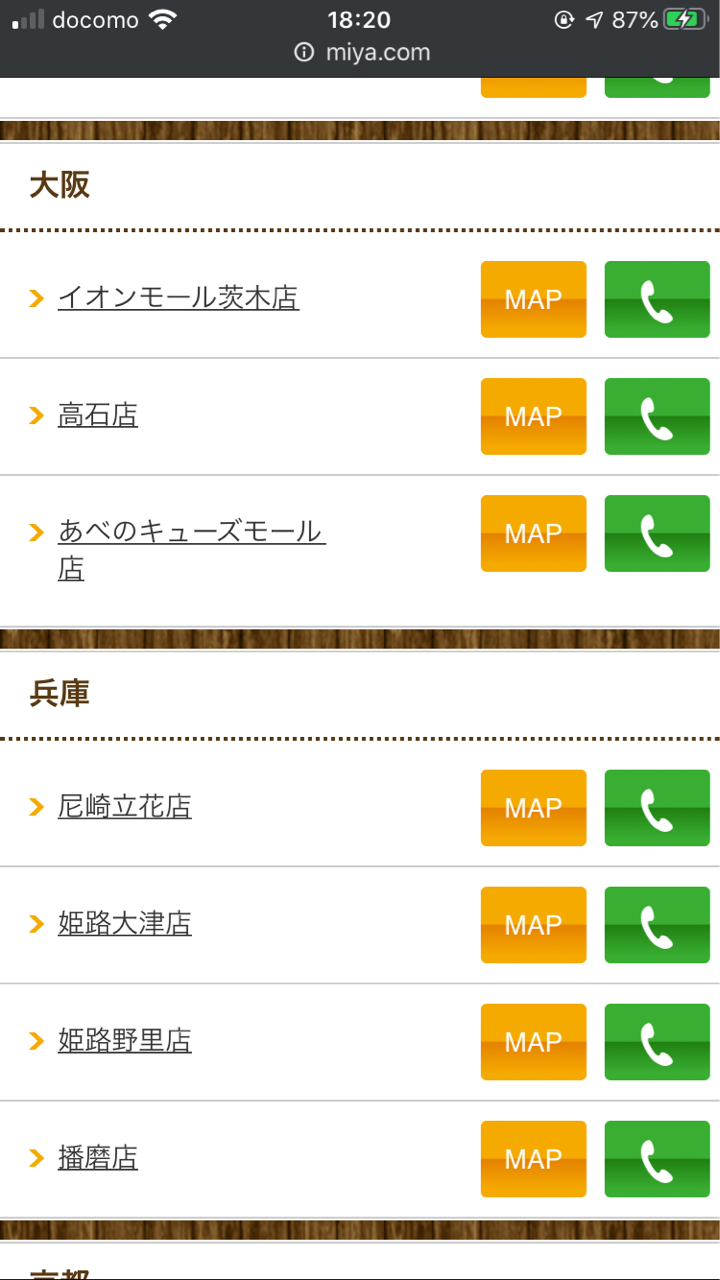This screenshot has width=720, height=1280.
Task: Call the 尼崎立花店 store
Action: tap(657, 808)
